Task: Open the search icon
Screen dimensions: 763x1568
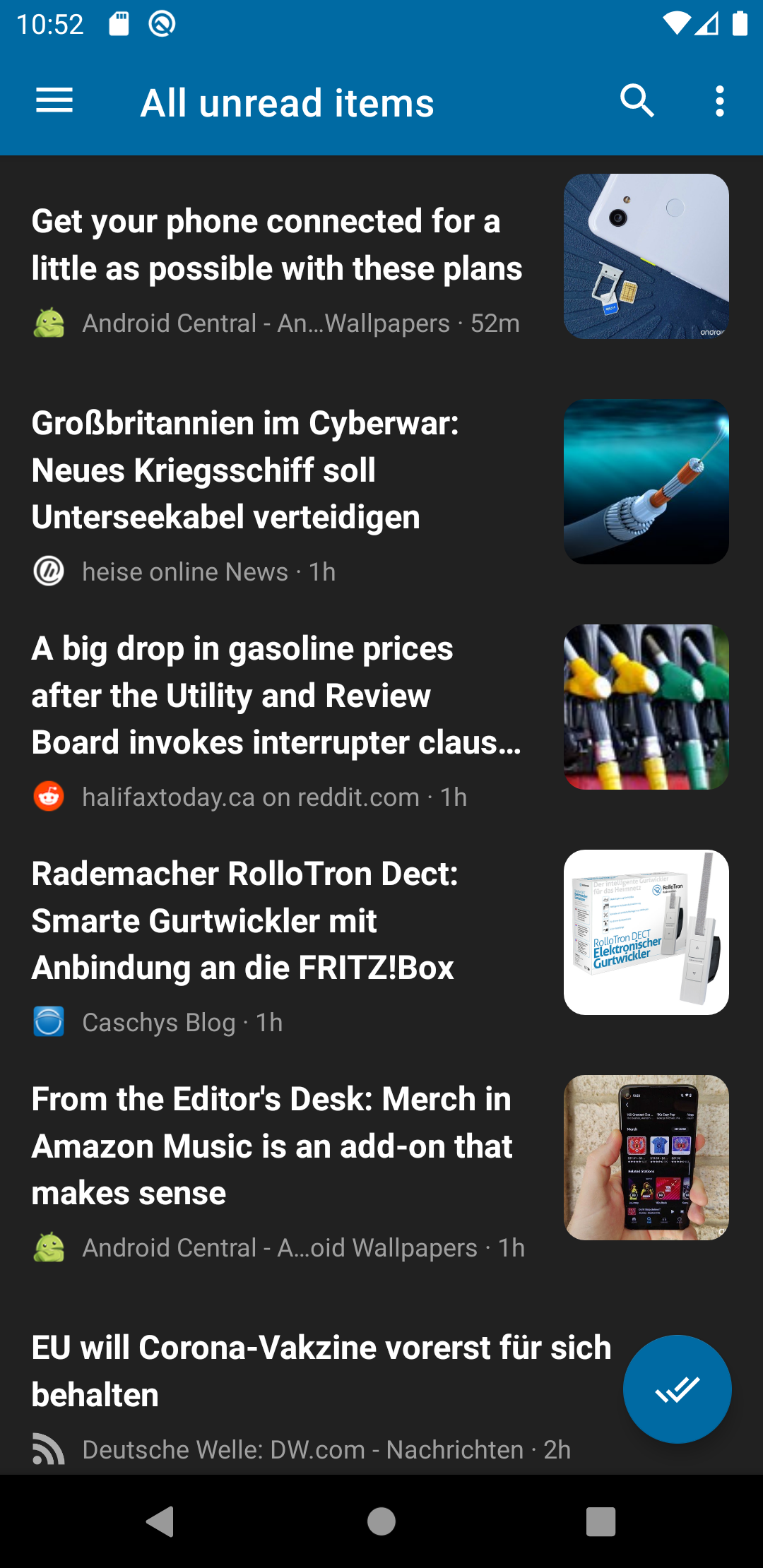Action: tap(637, 101)
